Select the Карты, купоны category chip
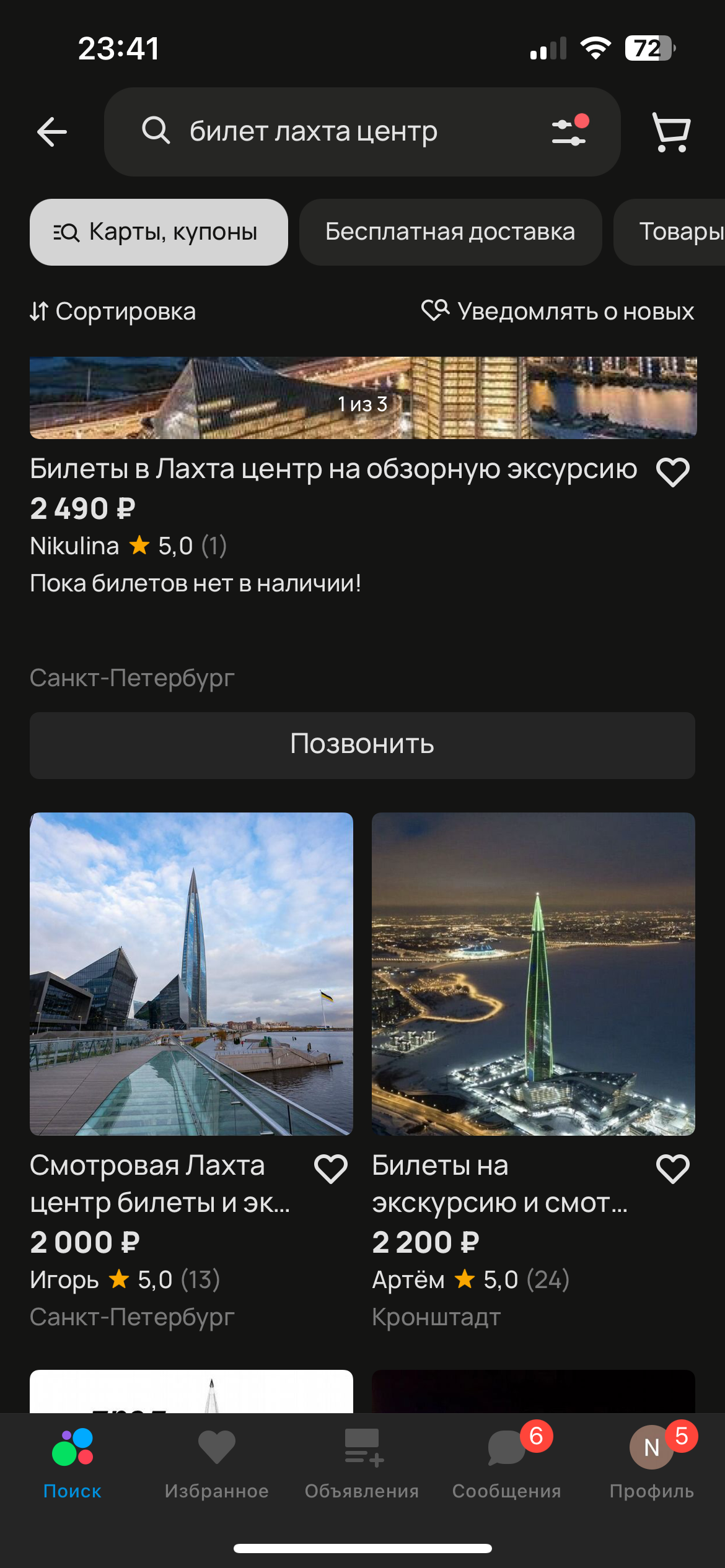725x1568 pixels. pyautogui.click(x=159, y=232)
